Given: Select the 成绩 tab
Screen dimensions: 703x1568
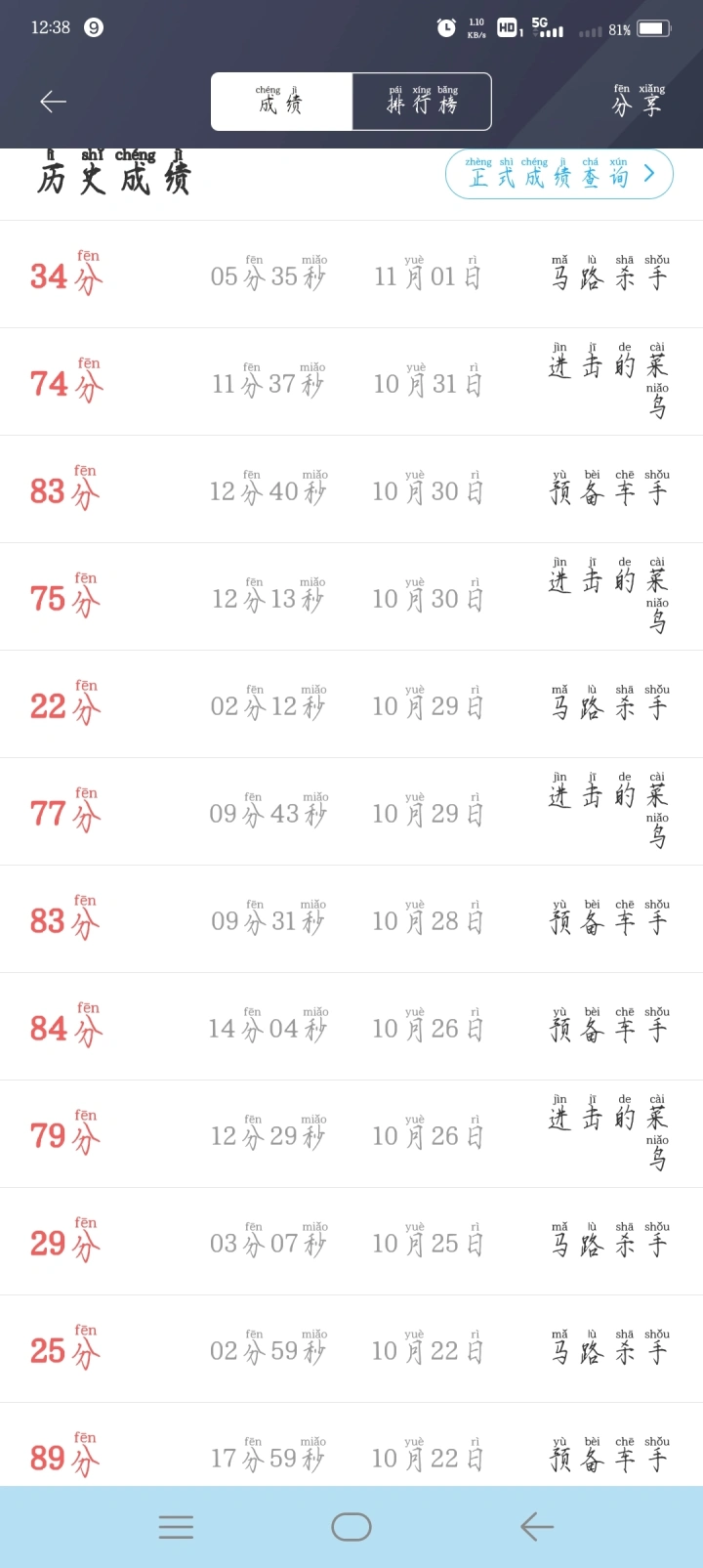Looking at the screenshot, I should point(281,101).
